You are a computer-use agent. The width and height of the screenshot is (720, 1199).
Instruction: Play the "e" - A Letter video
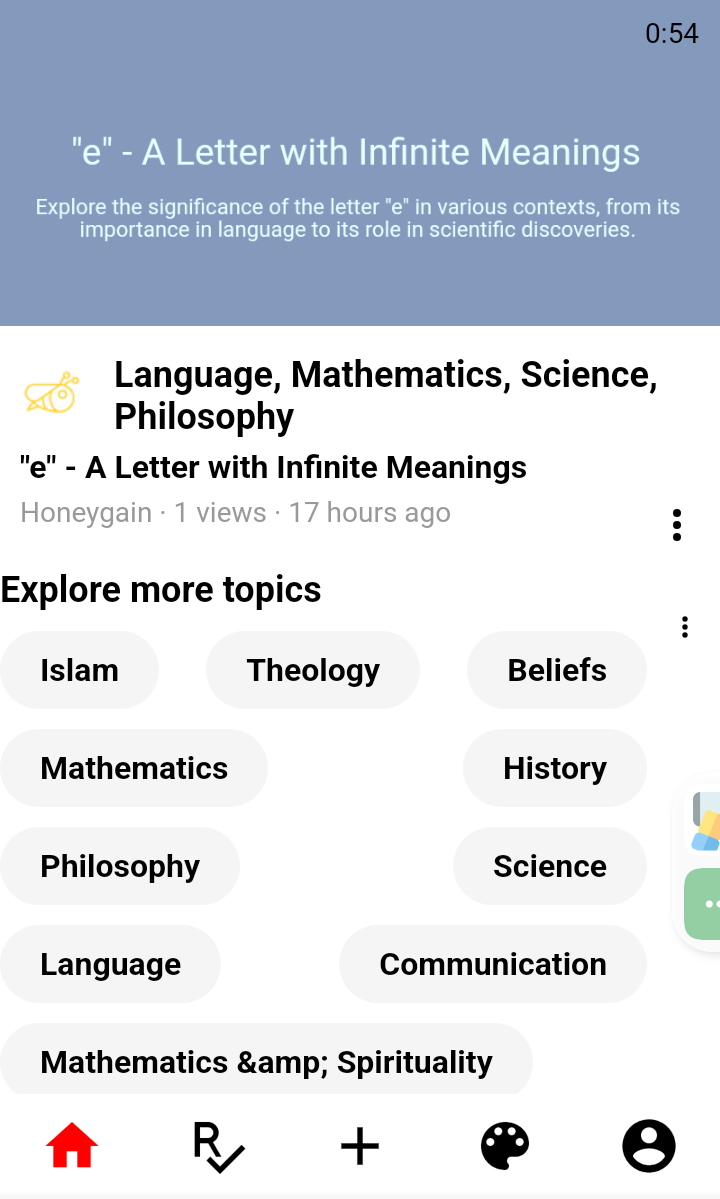click(360, 165)
